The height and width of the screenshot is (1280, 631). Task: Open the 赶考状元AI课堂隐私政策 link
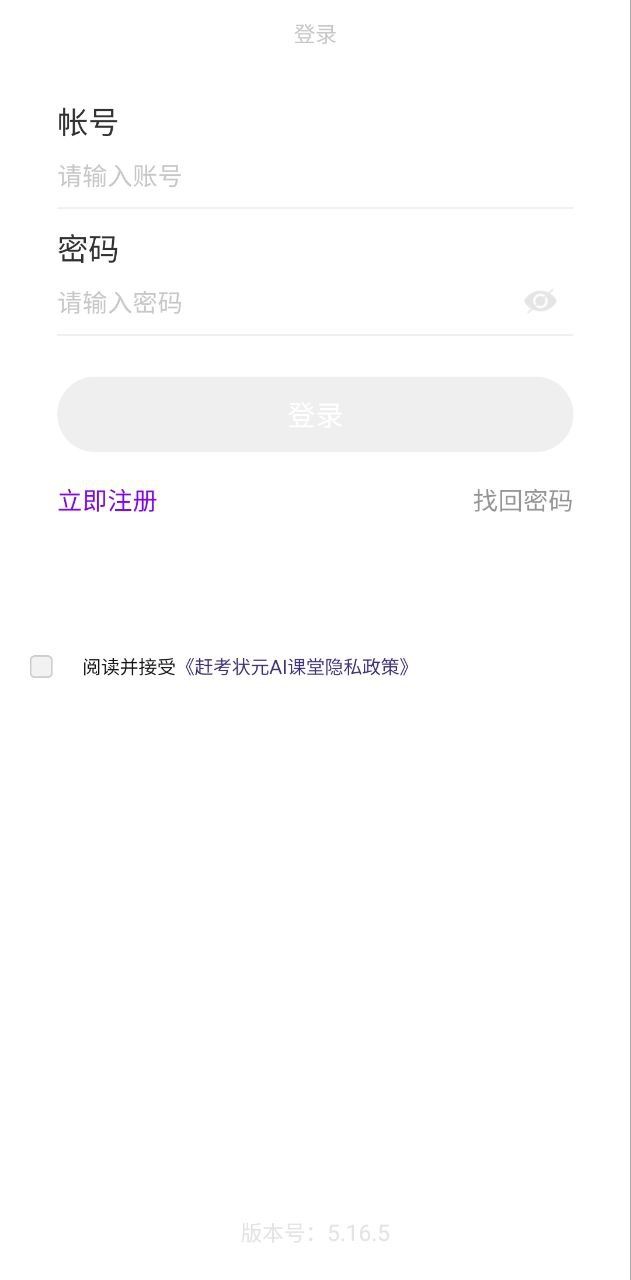[297, 667]
